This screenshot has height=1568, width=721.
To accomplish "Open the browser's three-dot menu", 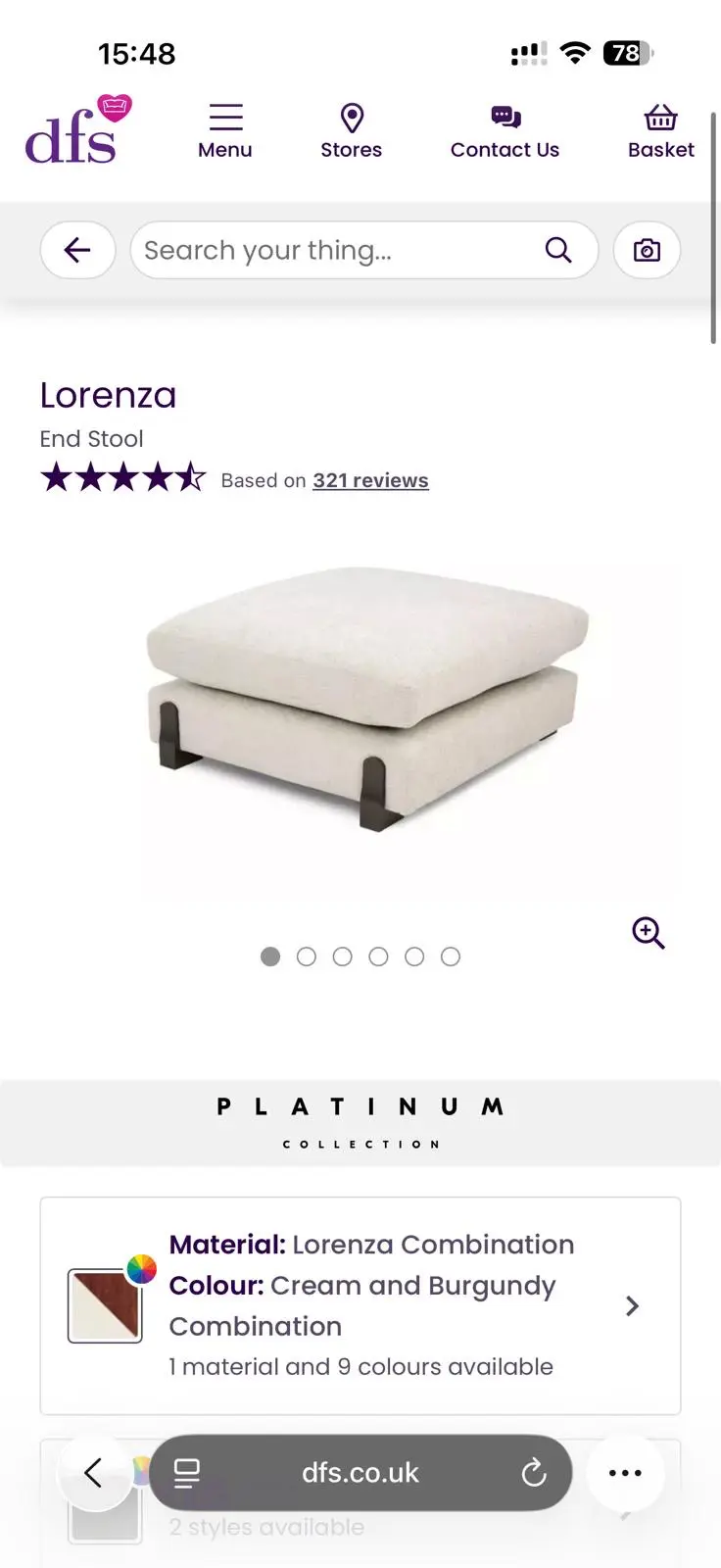I will point(625,1472).
